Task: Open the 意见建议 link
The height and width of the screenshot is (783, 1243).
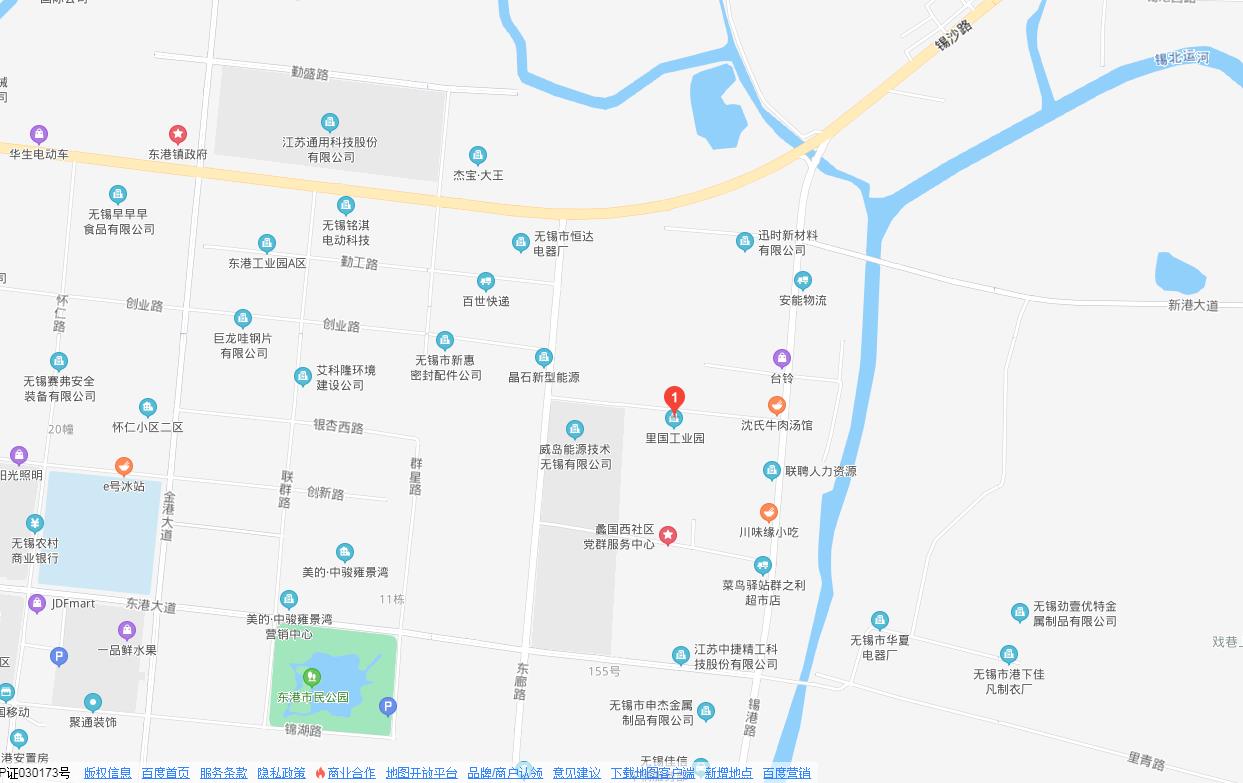Action: [x=576, y=773]
